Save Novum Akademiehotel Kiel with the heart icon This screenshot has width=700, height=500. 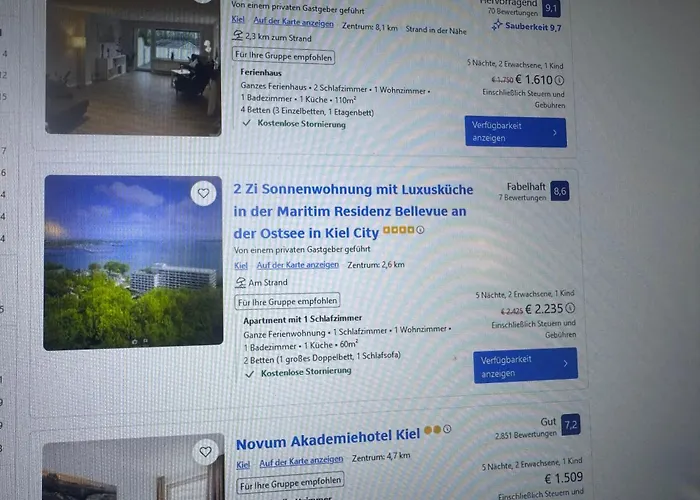click(x=205, y=452)
